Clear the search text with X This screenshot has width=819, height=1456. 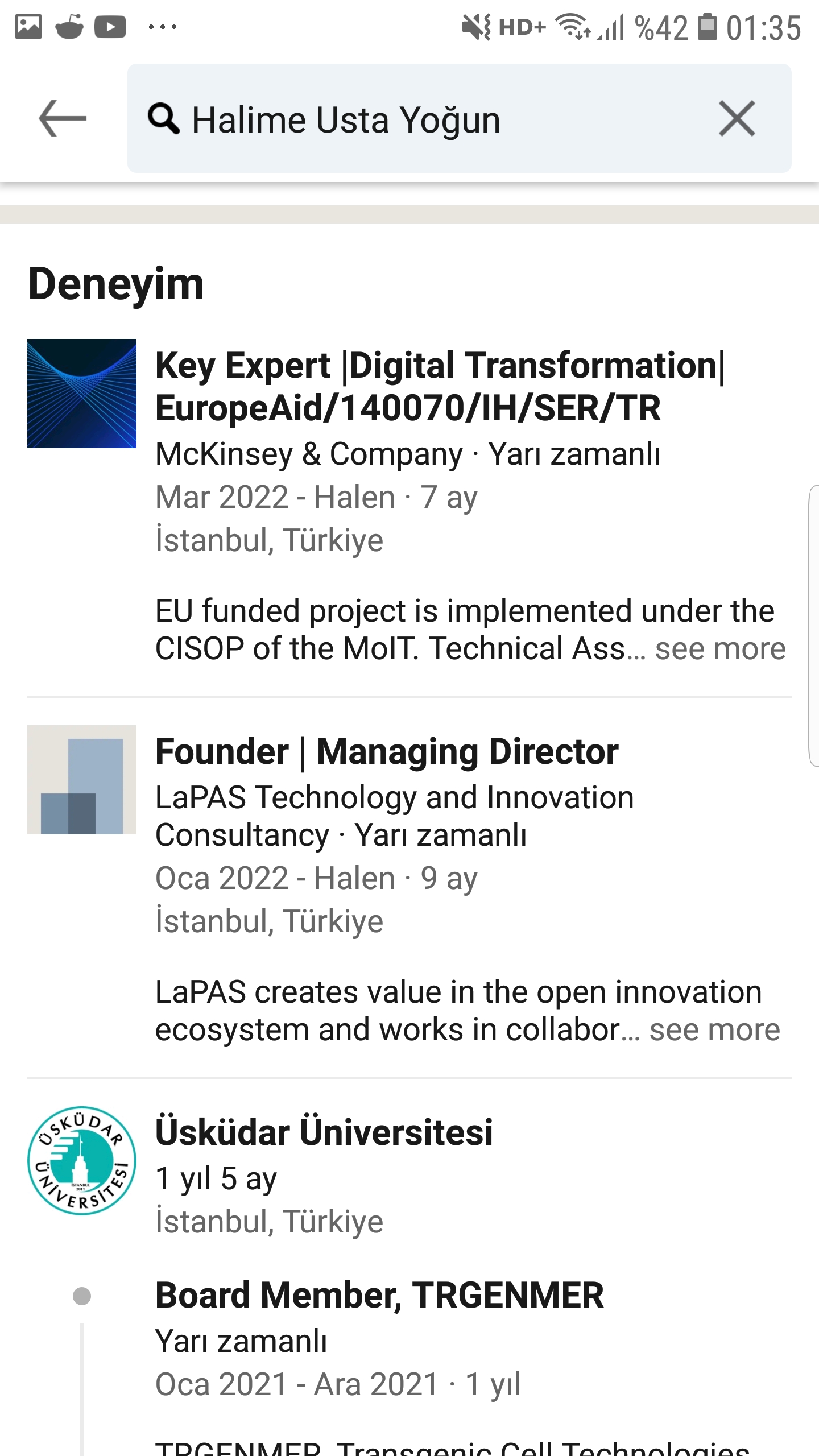point(737,118)
